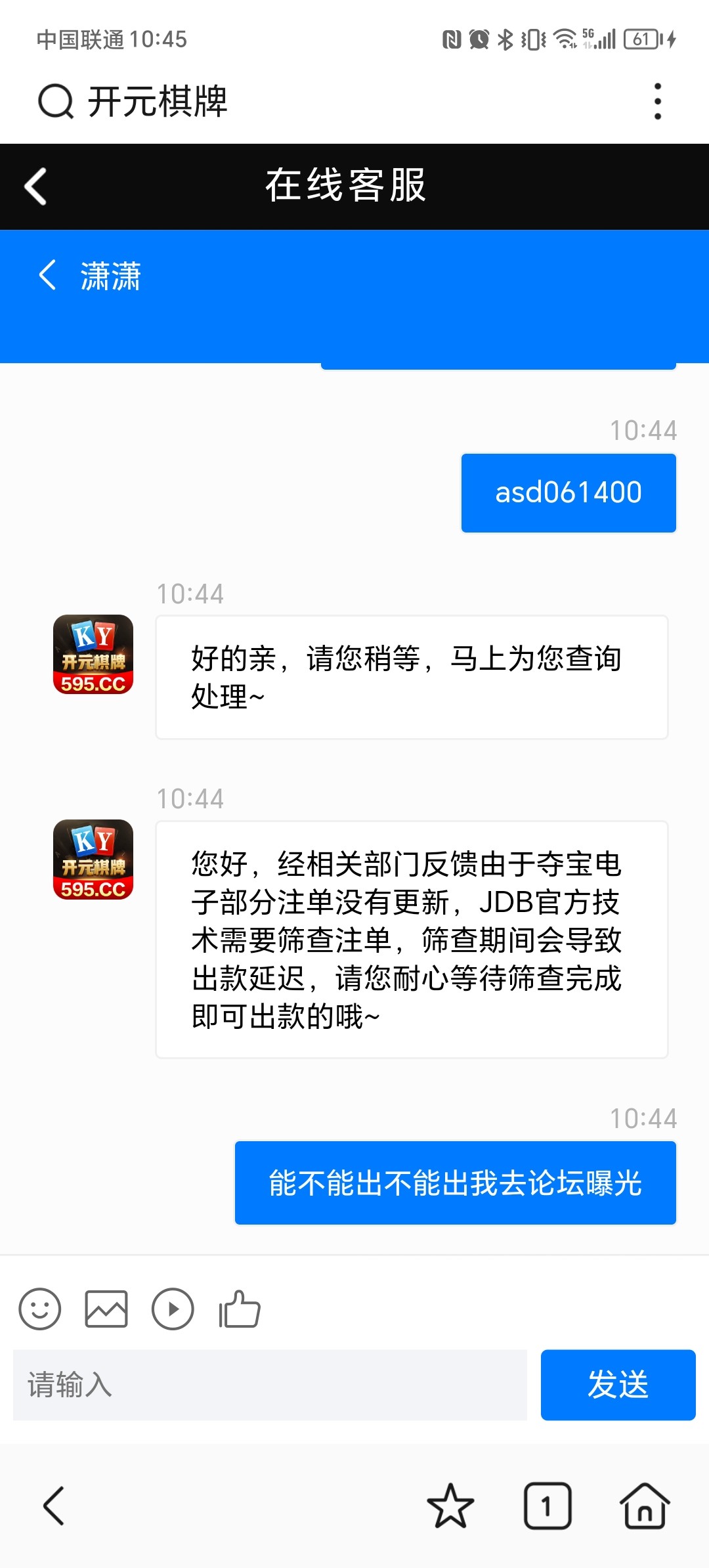Tap the 开元棋牌 search bar title

tap(158, 100)
